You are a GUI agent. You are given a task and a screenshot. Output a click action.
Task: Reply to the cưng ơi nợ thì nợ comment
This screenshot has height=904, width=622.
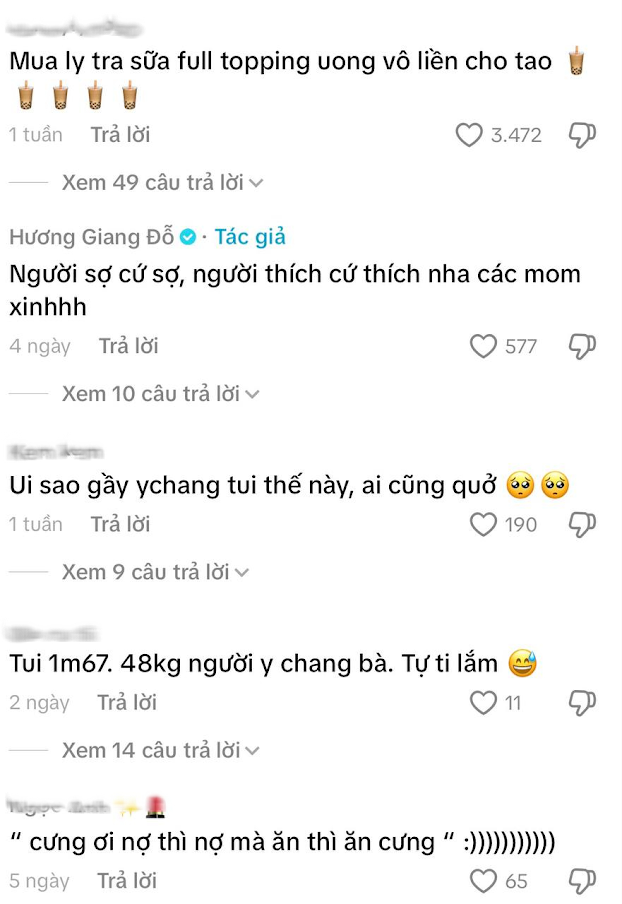coord(126,881)
